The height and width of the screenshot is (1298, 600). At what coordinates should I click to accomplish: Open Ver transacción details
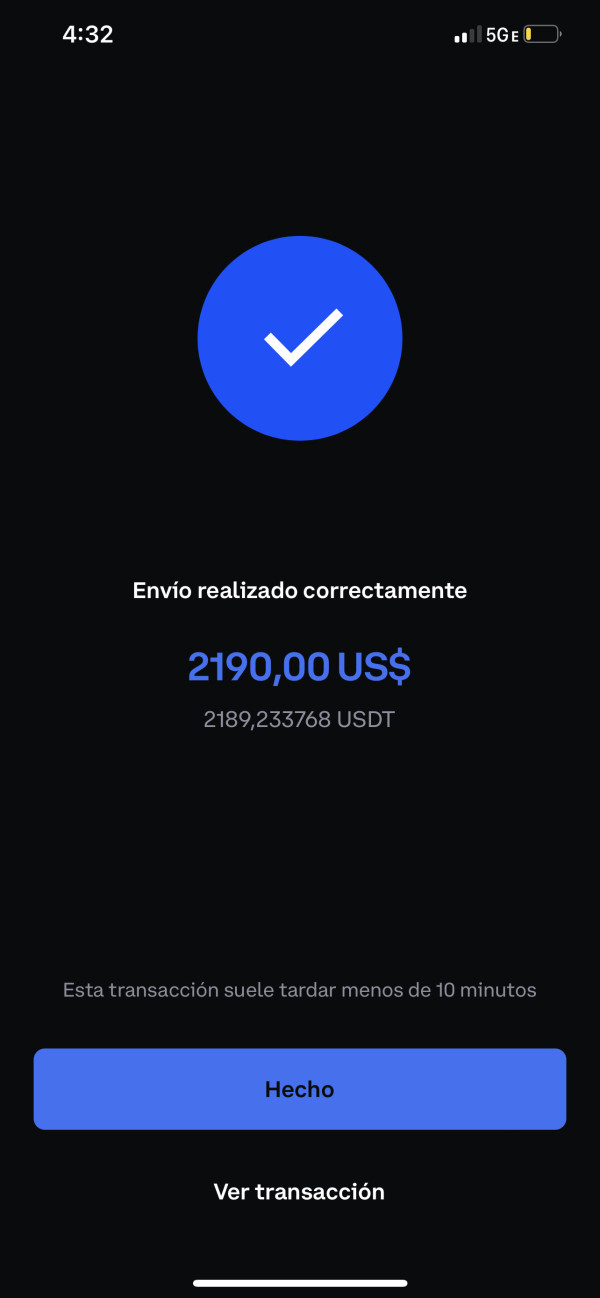pyautogui.click(x=299, y=1191)
